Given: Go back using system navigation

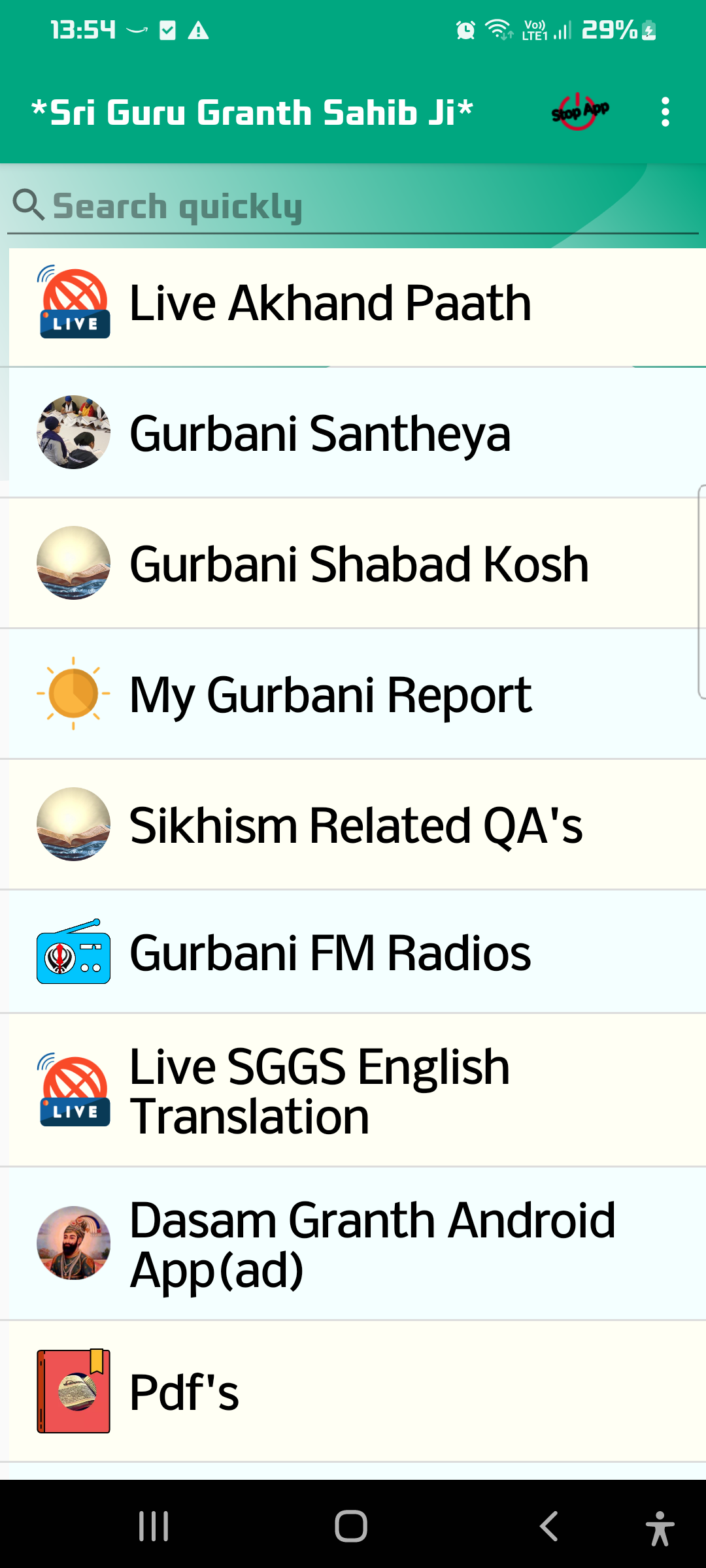Looking at the screenshot, I should (548, 1526).
